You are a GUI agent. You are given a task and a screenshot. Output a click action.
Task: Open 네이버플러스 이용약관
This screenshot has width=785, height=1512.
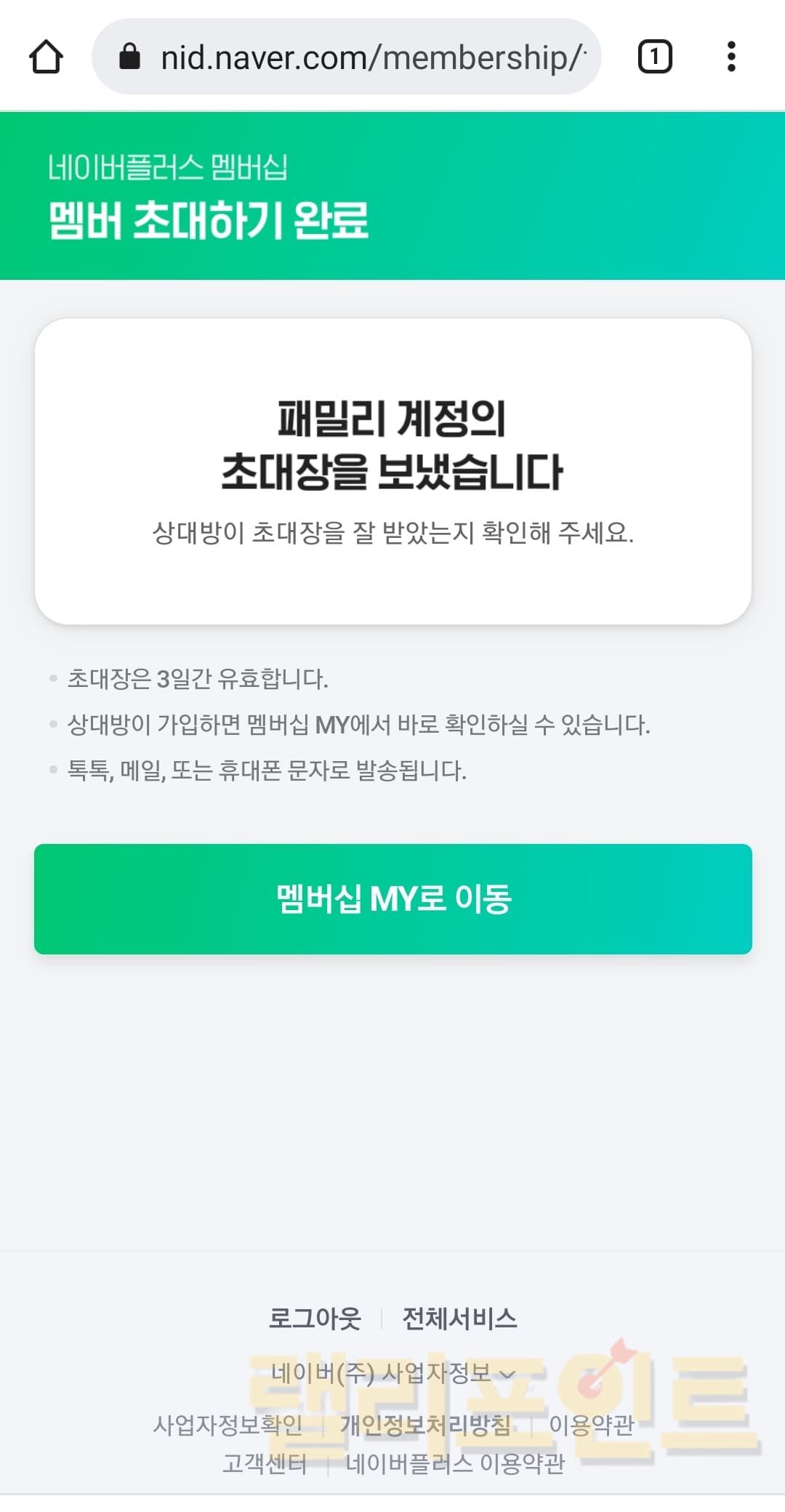455,1463
